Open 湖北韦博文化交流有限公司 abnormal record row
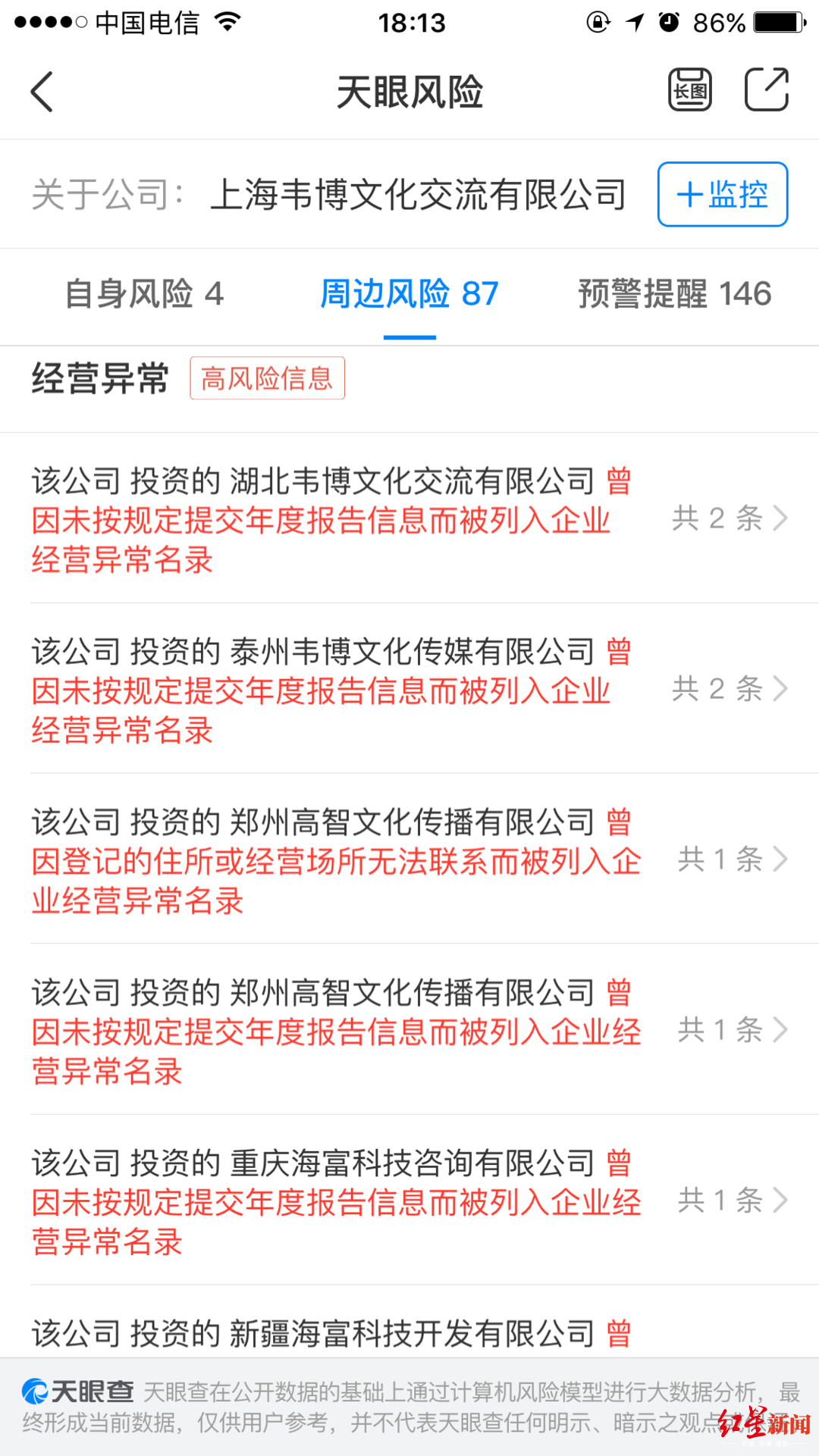819x1456 pixels. pyautogui.click(x=409, y=519)
